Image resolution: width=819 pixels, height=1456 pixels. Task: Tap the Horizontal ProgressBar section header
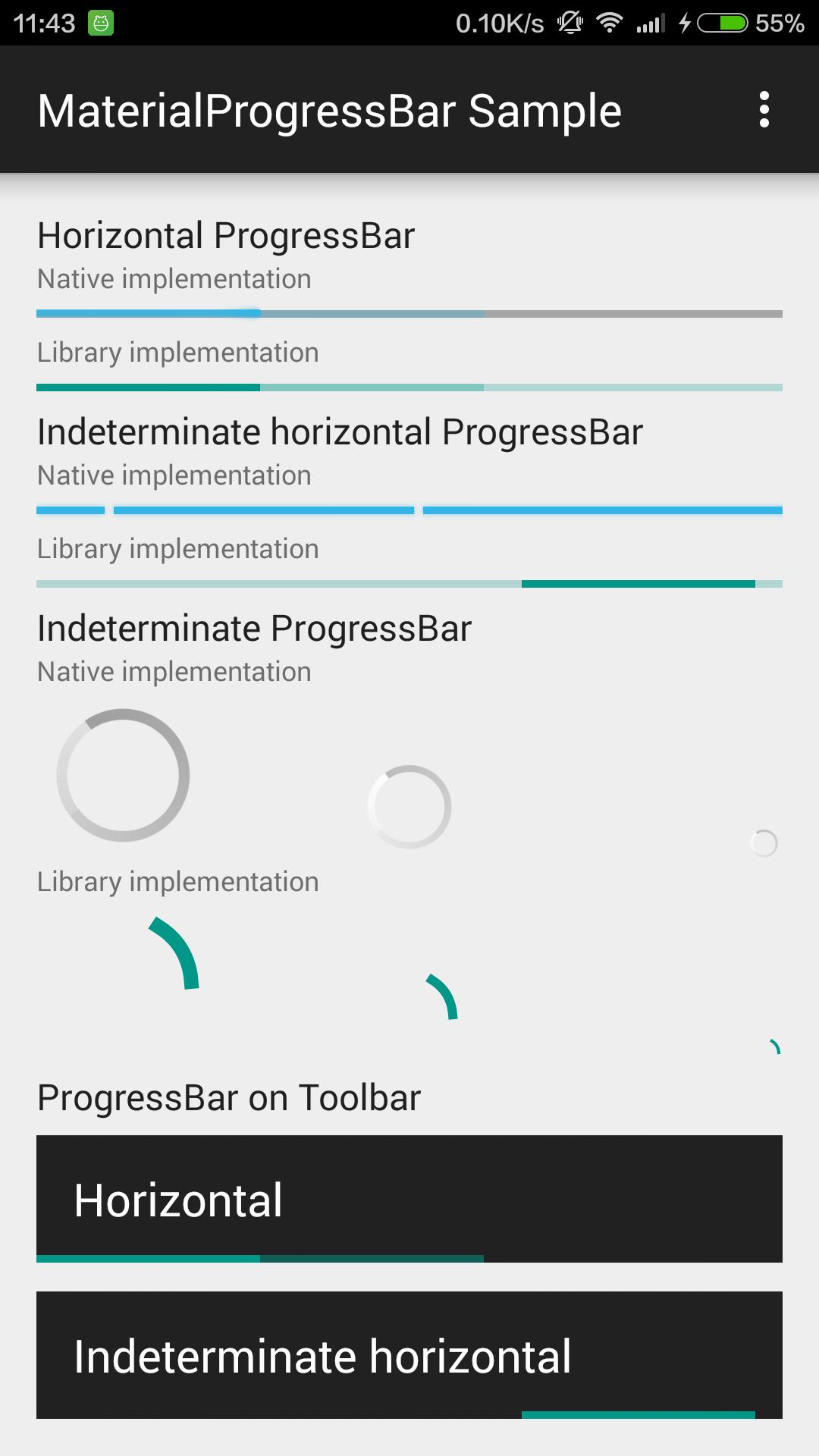(x=226, y=235)
